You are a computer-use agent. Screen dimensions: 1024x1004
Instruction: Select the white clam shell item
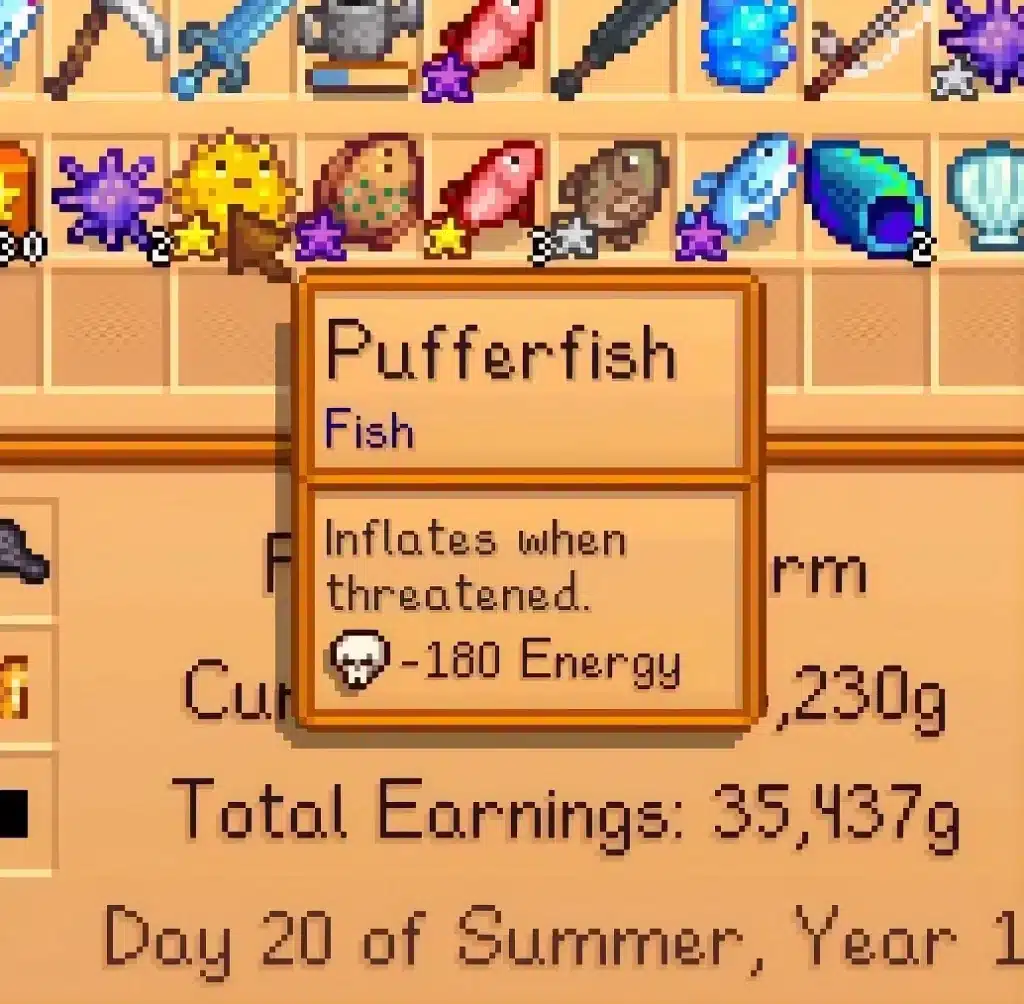pyautogui.click(x=986, y=196)
